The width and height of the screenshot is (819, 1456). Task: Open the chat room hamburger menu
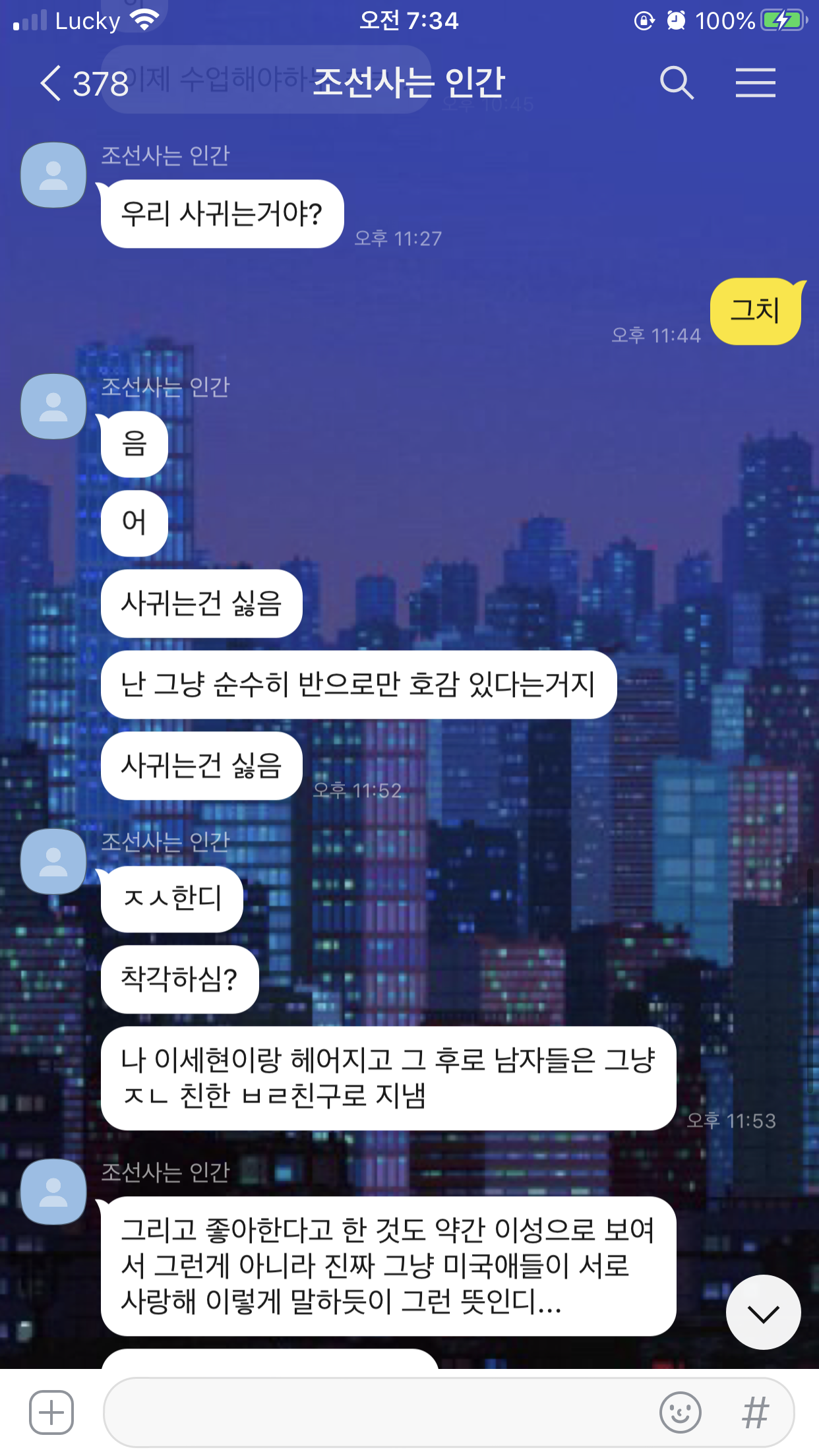(756, 83)
